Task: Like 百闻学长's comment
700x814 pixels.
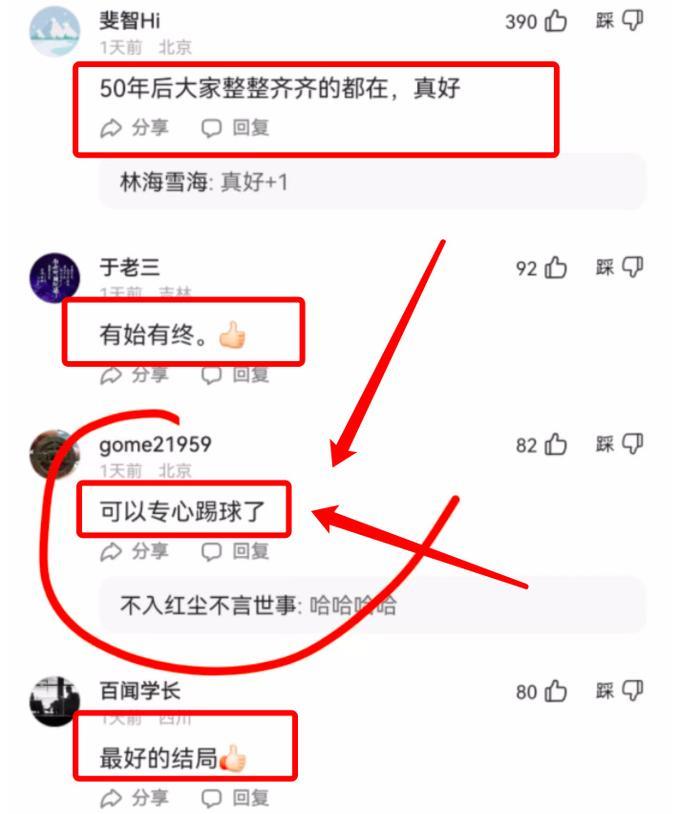Action: pos(555,692)
